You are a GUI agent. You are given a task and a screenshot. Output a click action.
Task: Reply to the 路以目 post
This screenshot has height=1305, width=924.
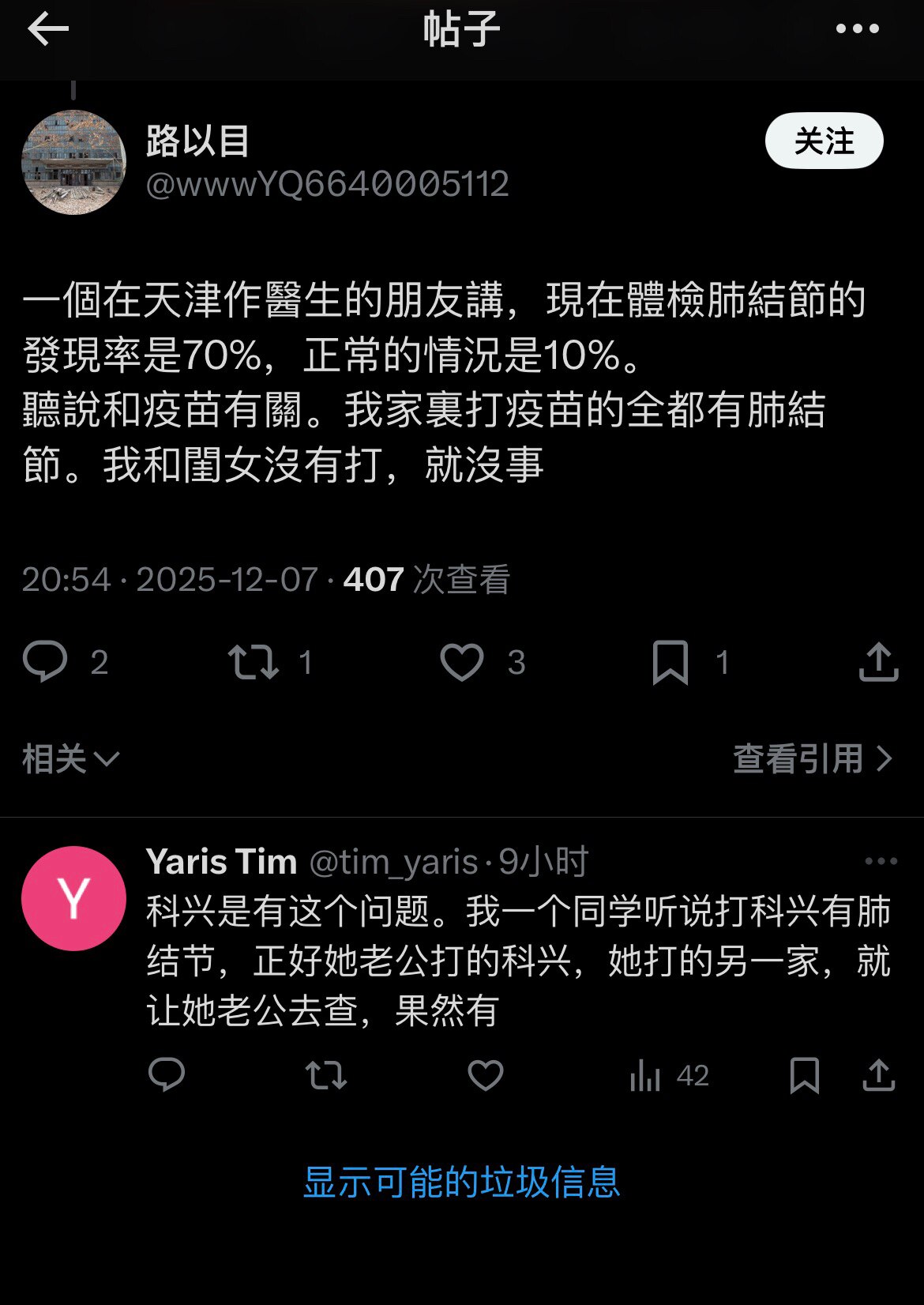(47, 664)
